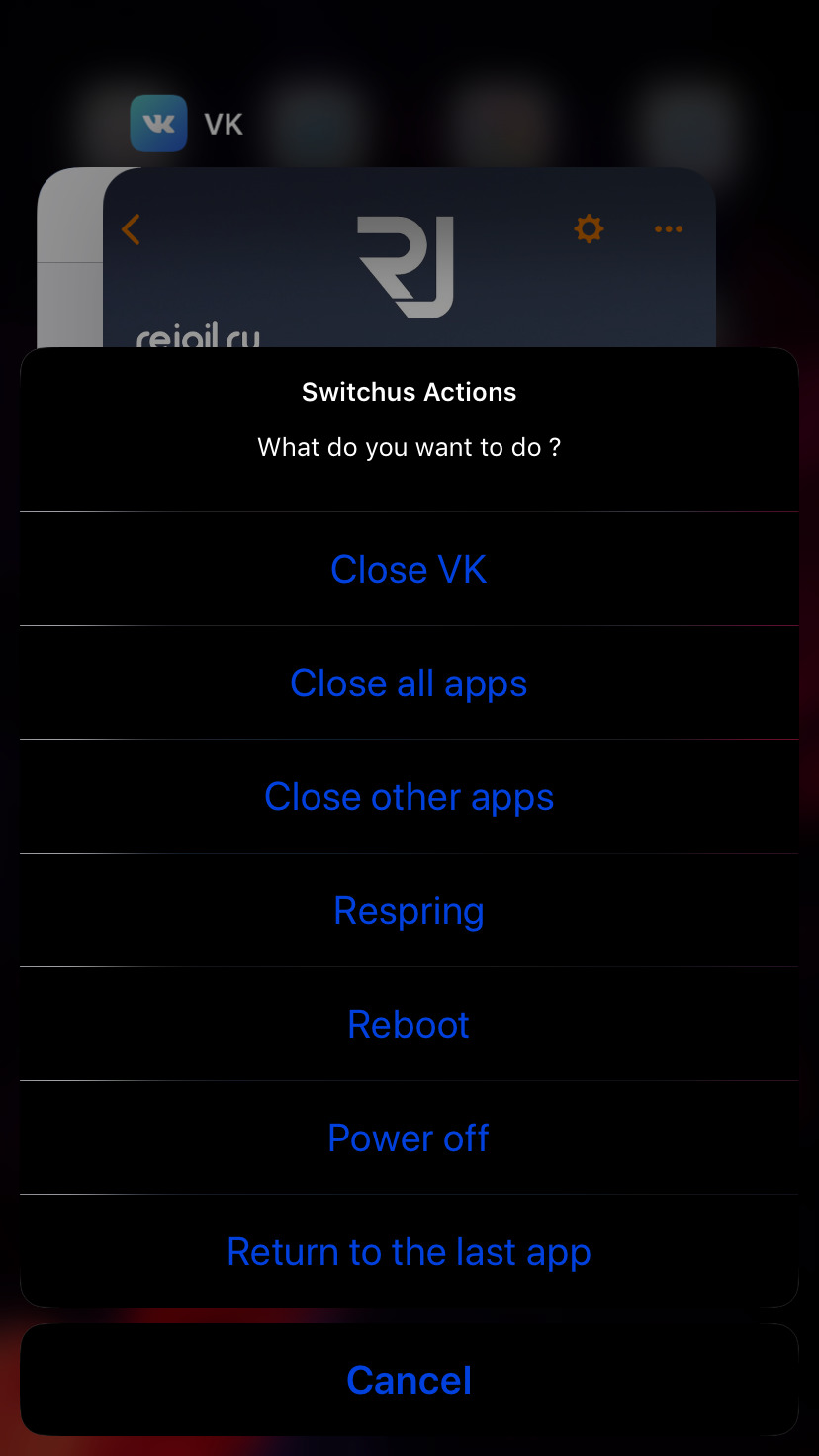Image resolution: width=819 pixels, height=1456 pixels.
Task: Respring the device
Action: tap(409, 911)
